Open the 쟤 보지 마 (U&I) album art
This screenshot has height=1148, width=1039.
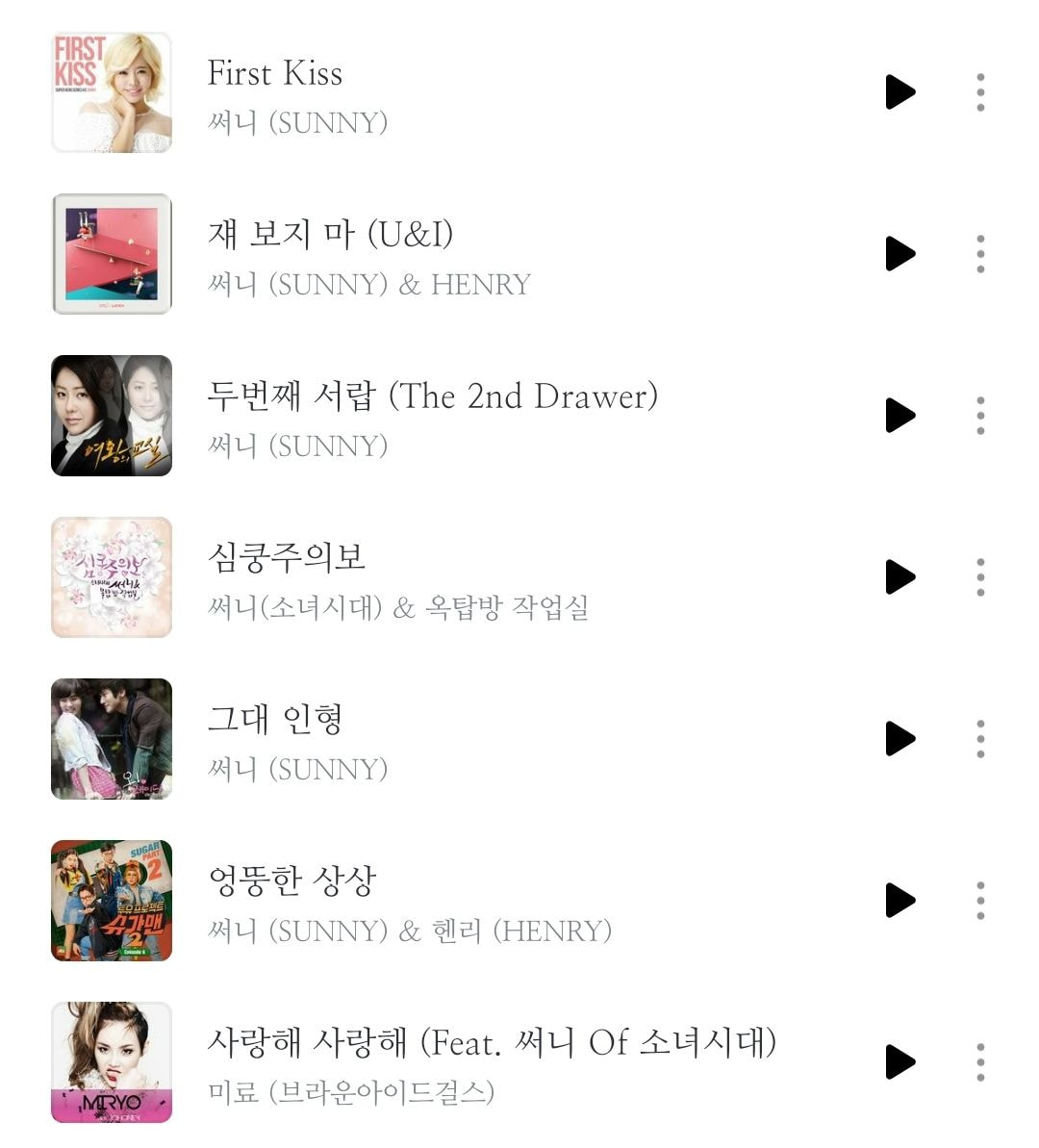pyautogui.click(x=112, y=254)
